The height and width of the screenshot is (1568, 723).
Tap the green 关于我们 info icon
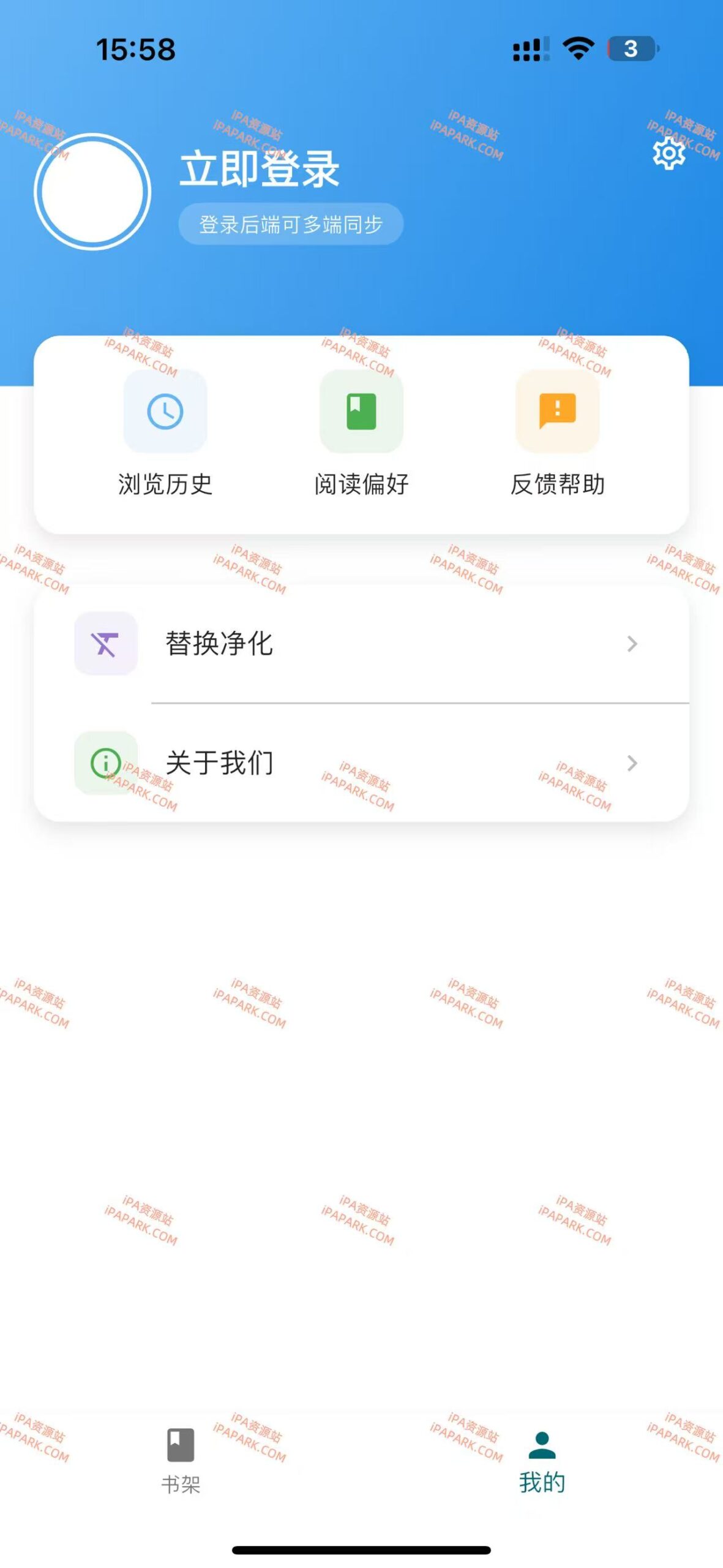pyautogui.click(x=105, y=763)
